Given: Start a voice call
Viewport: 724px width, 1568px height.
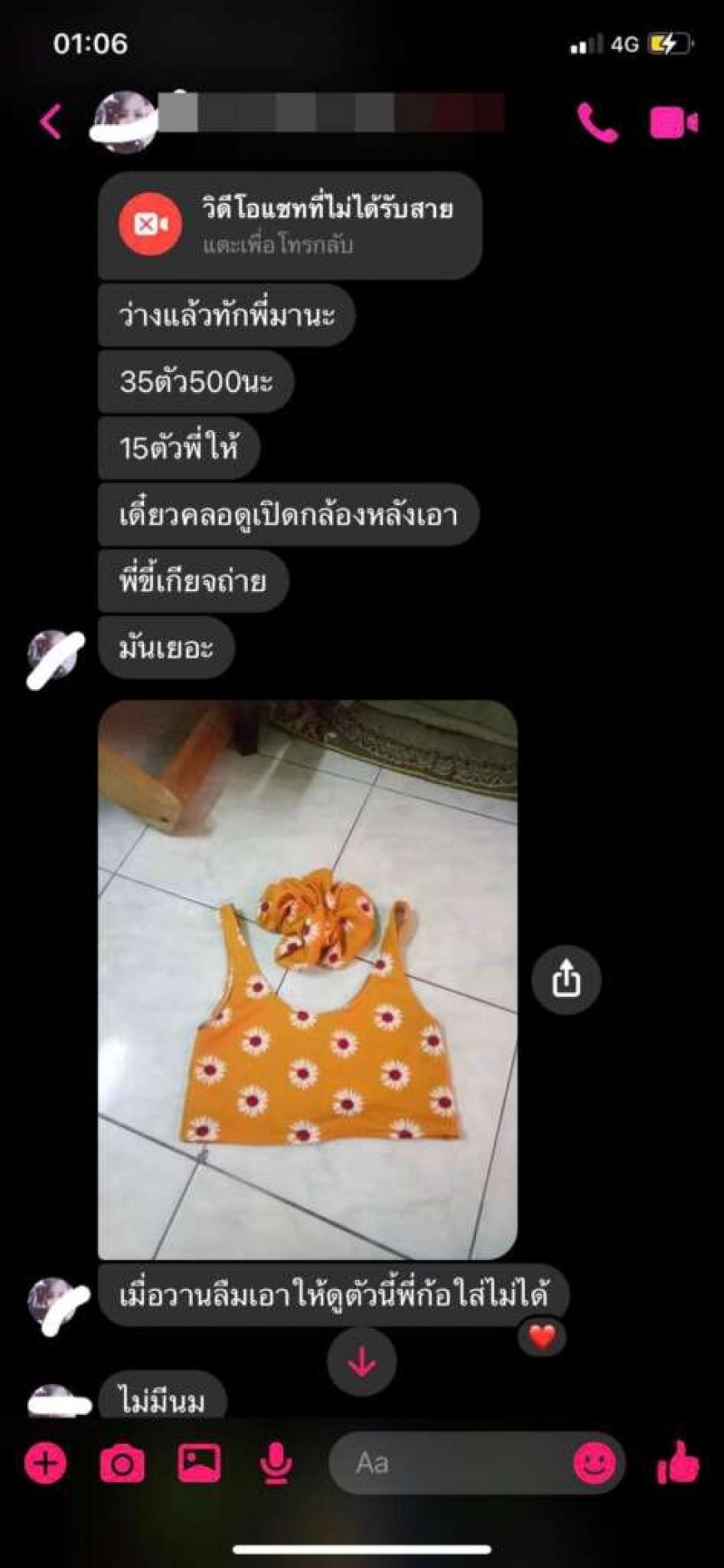Looking at the screenshot, I should 597,122.
